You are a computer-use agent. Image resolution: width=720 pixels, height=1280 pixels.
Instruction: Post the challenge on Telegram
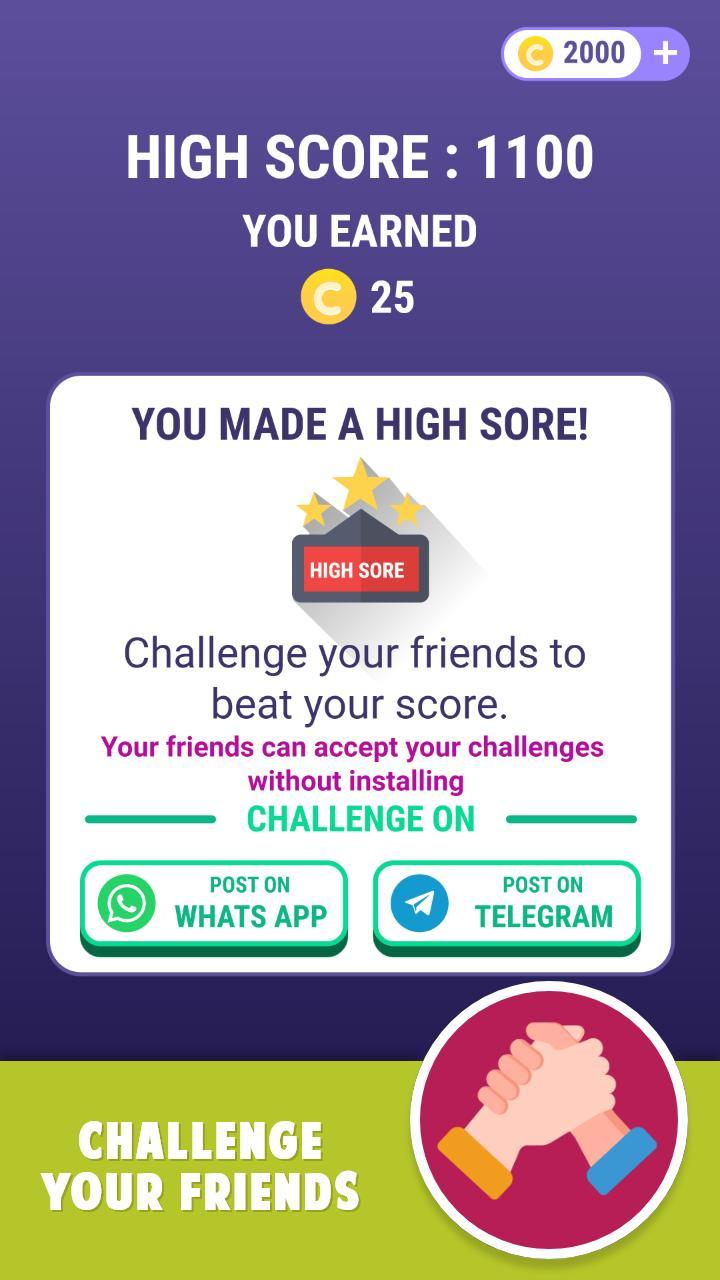(x=506, y=902)
